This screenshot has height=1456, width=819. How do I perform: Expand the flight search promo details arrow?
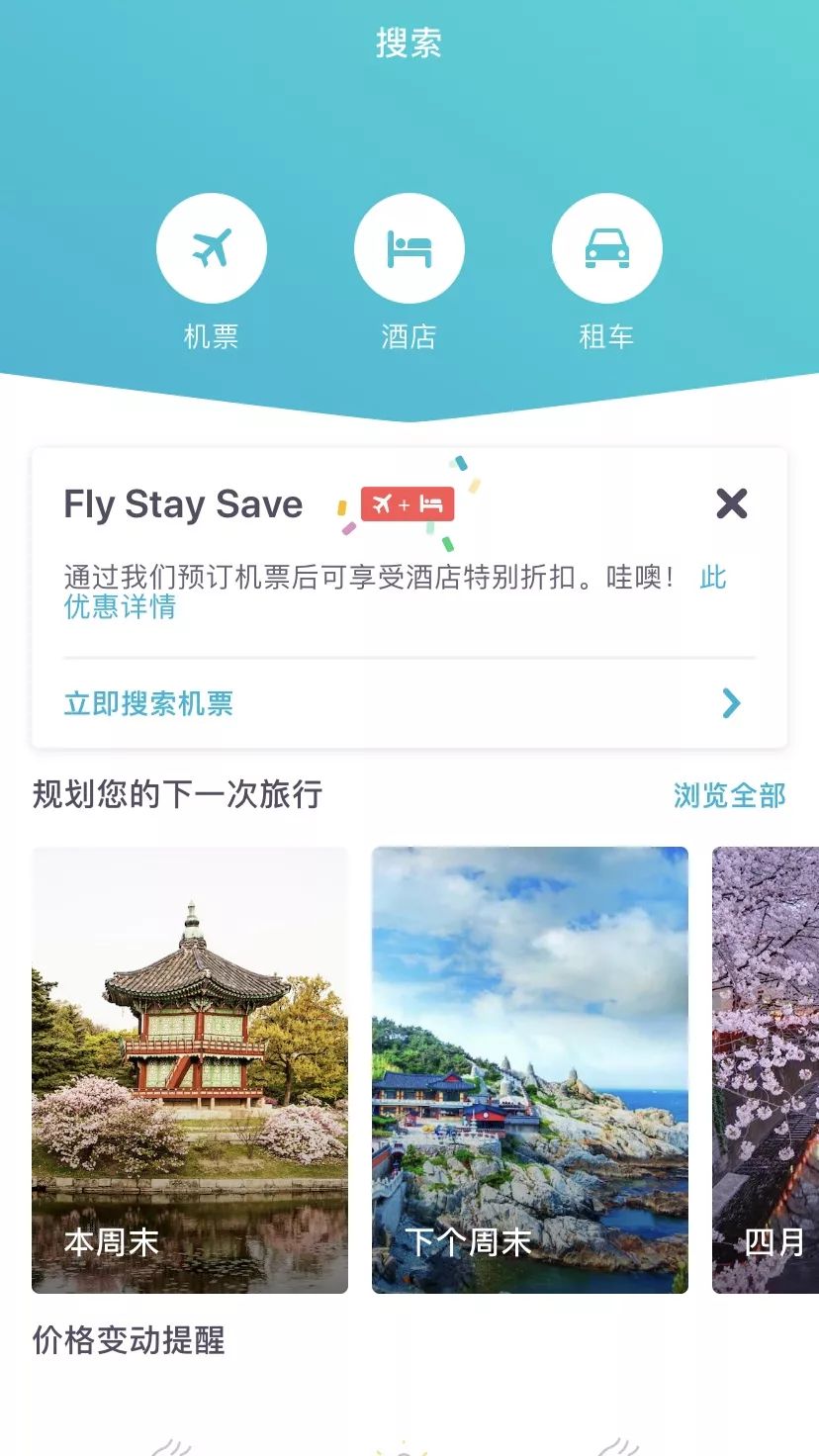pyautogui.click(x=730, y=703)
